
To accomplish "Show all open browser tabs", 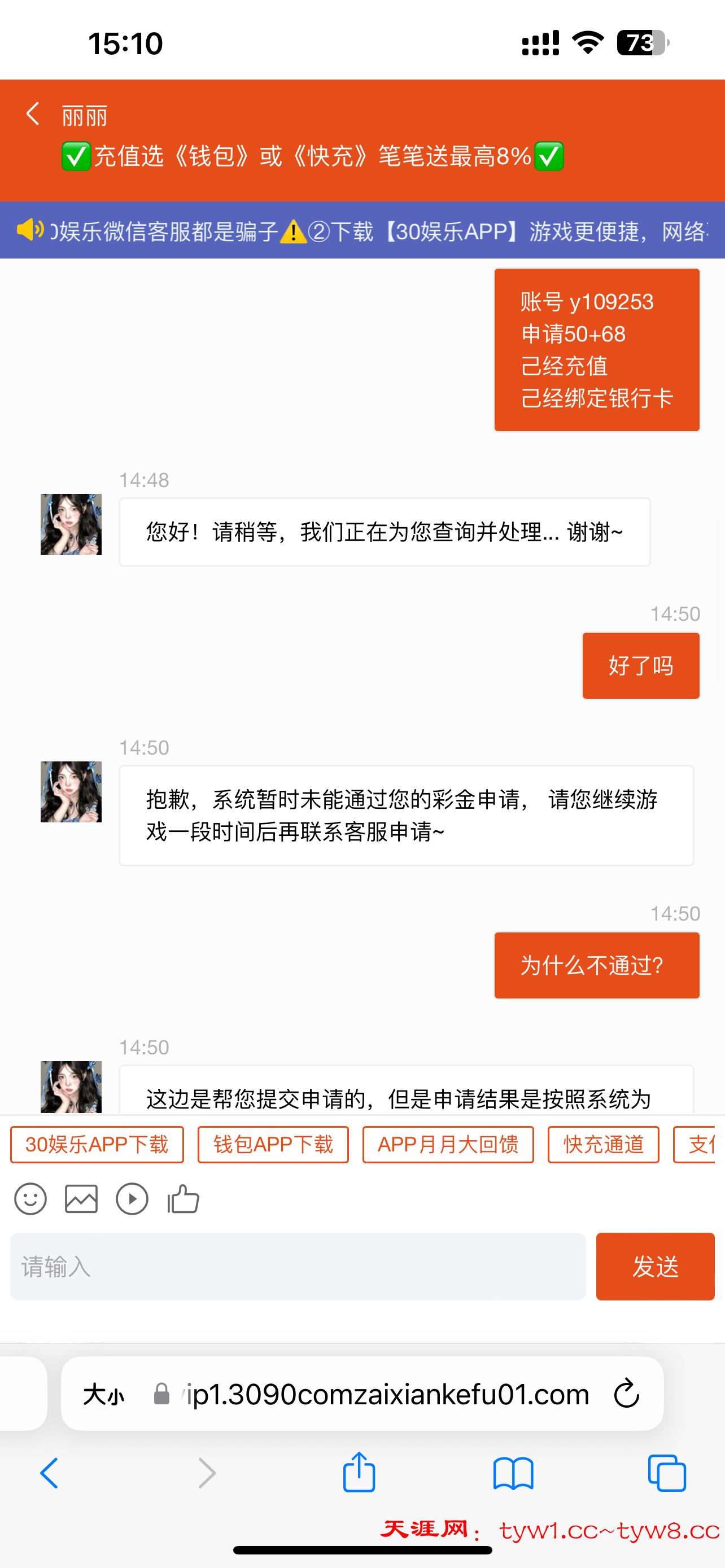I will coord(667,1473).
